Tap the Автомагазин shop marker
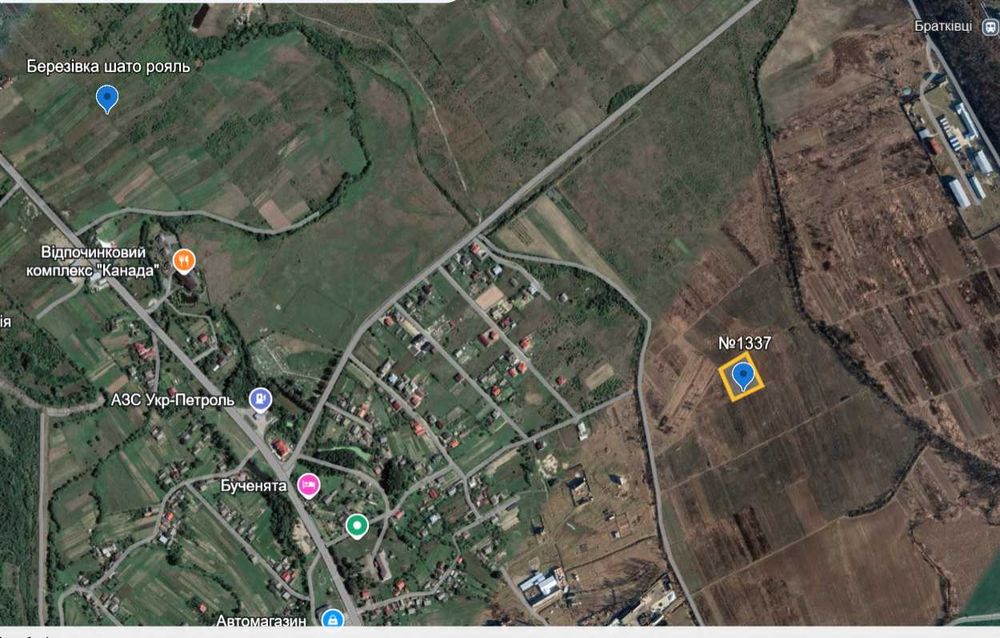This screenshot has width=1000, height=638. click(332, 620)
